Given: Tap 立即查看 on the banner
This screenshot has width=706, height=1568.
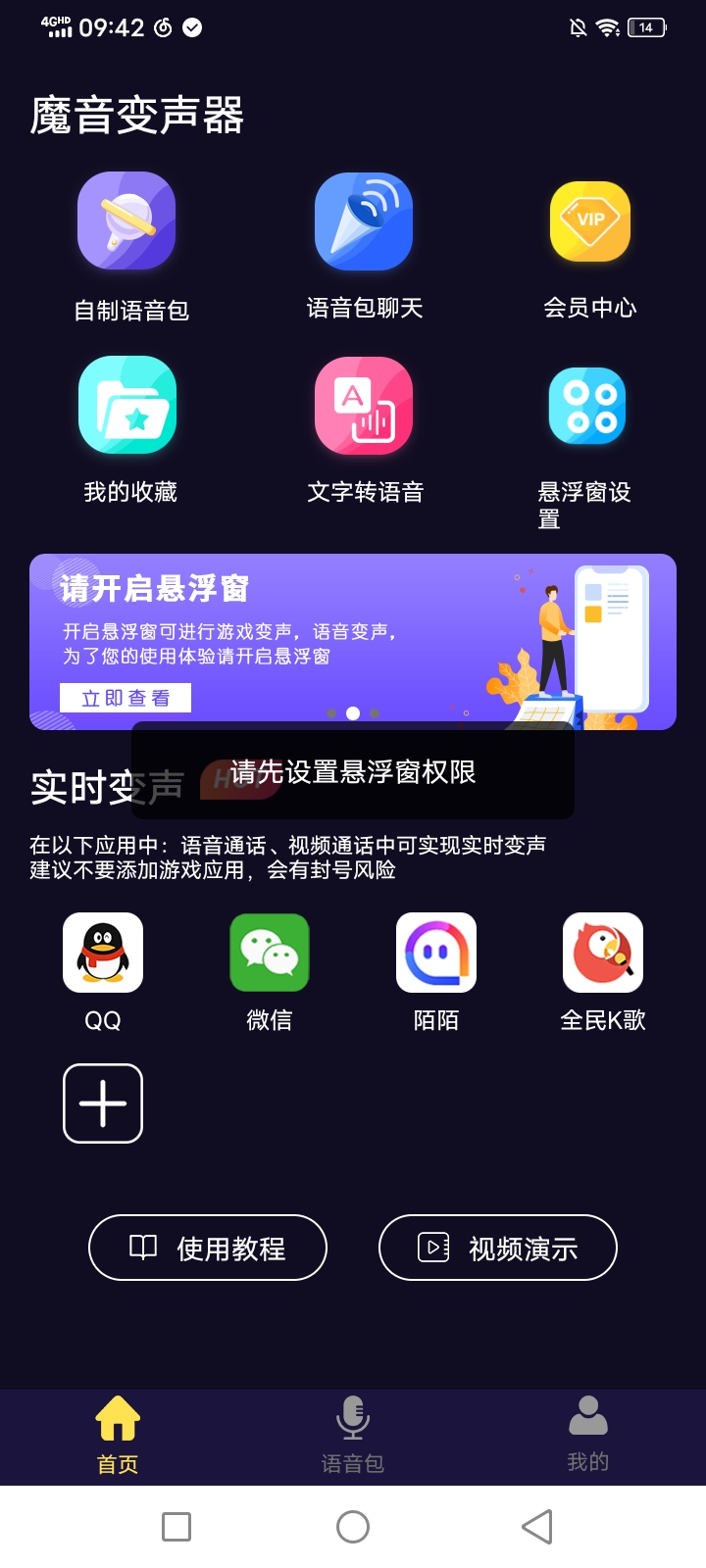Looking at the screenshot, I should 126,698.
